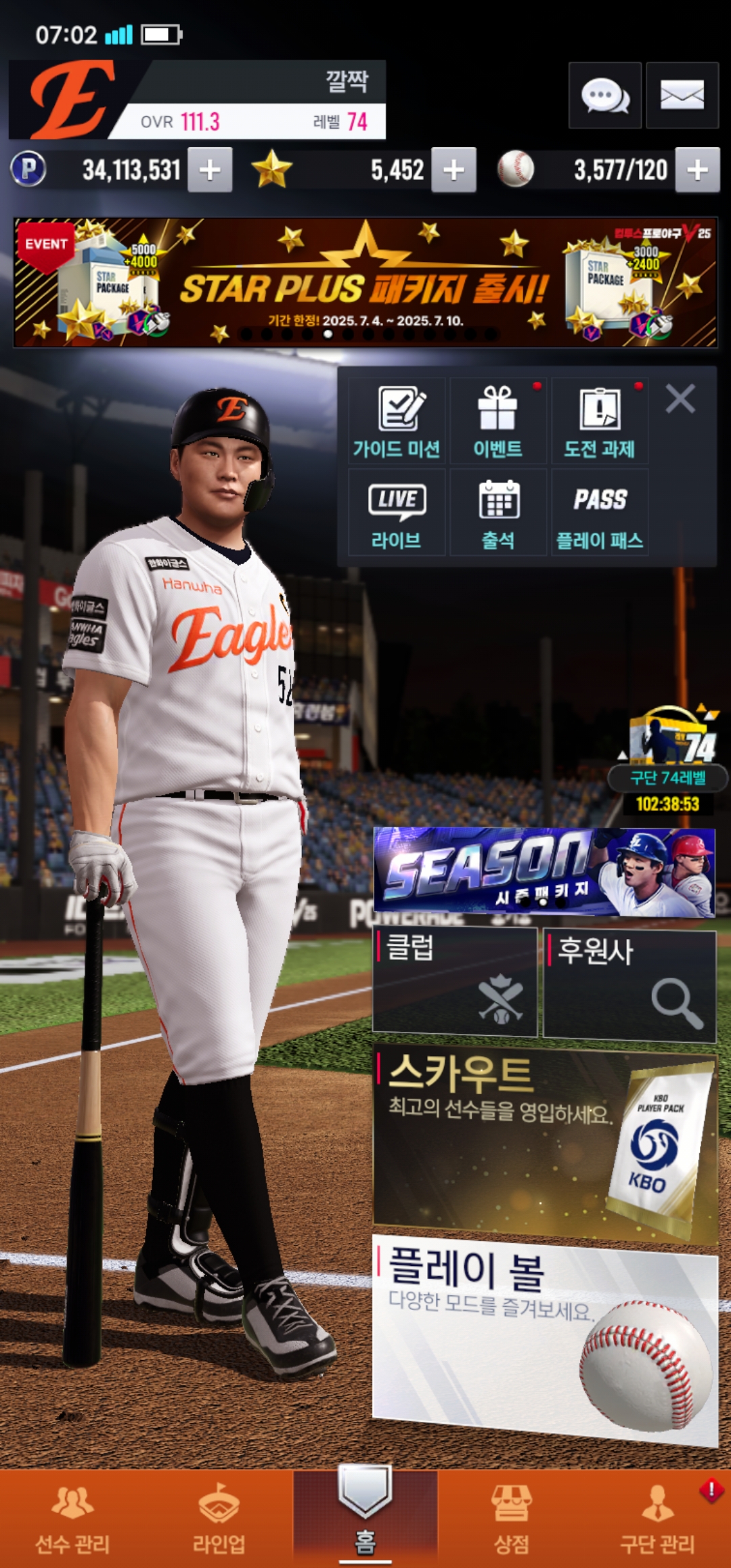Open 도전 과제 (challenges)
731x1568 pixels.
(x=600, y=421)
